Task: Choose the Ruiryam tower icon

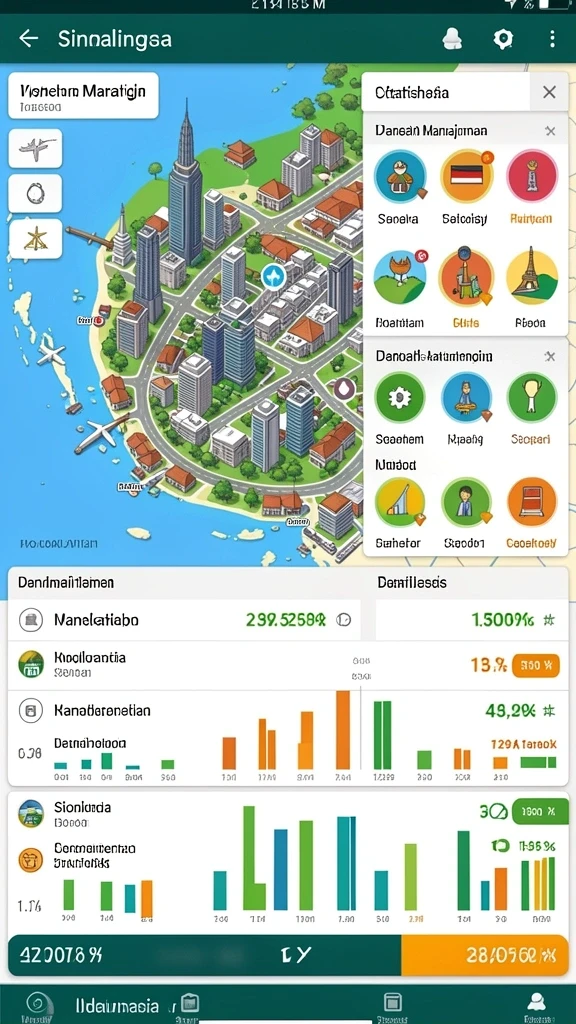Action: (x=532, y=176)
